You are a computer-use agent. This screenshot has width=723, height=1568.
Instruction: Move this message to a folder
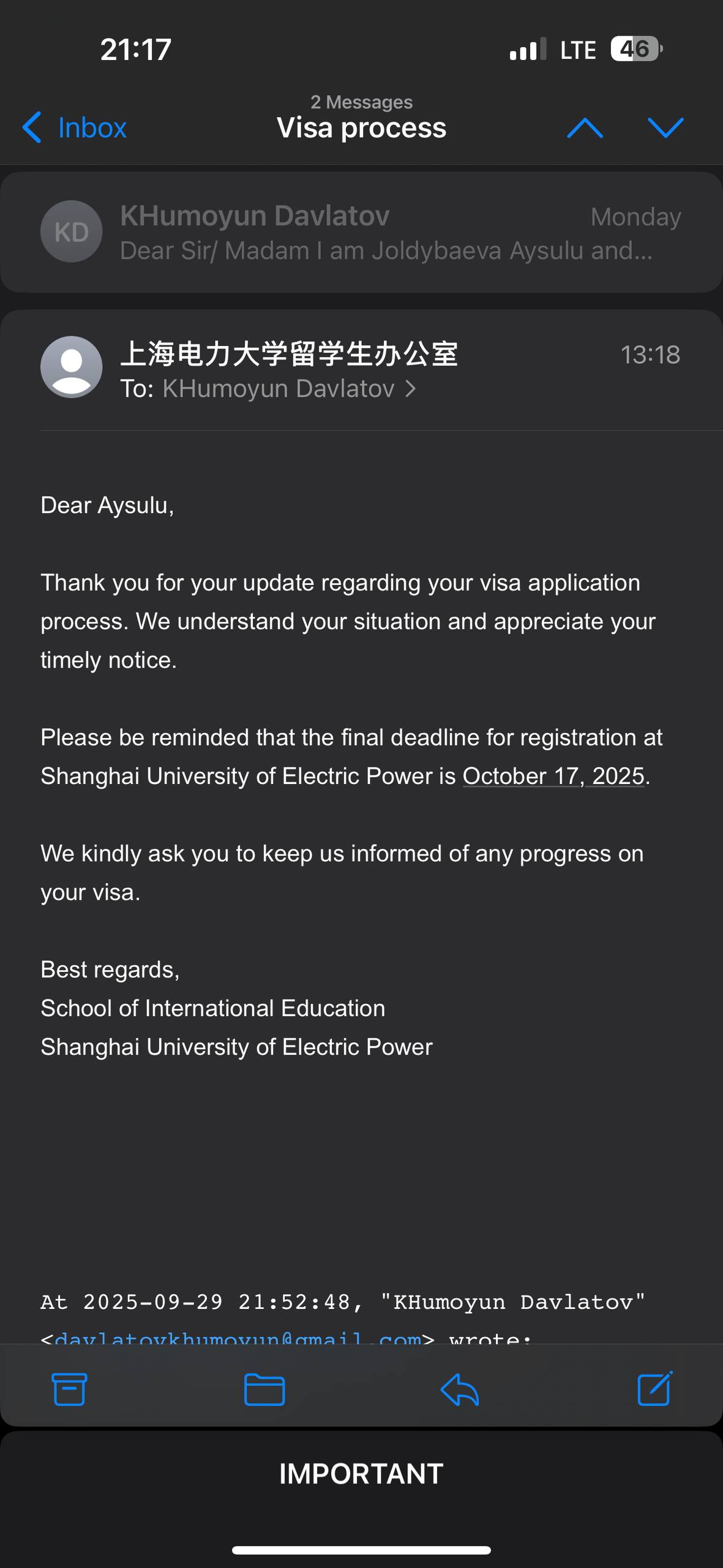point(264,1389)
